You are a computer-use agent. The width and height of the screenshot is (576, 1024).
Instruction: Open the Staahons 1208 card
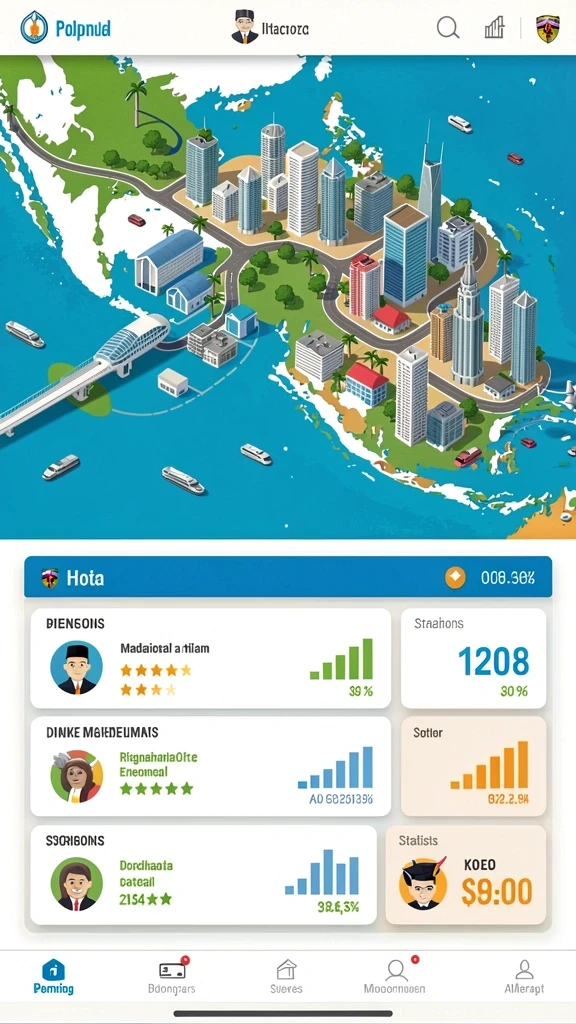pos(473,658)
